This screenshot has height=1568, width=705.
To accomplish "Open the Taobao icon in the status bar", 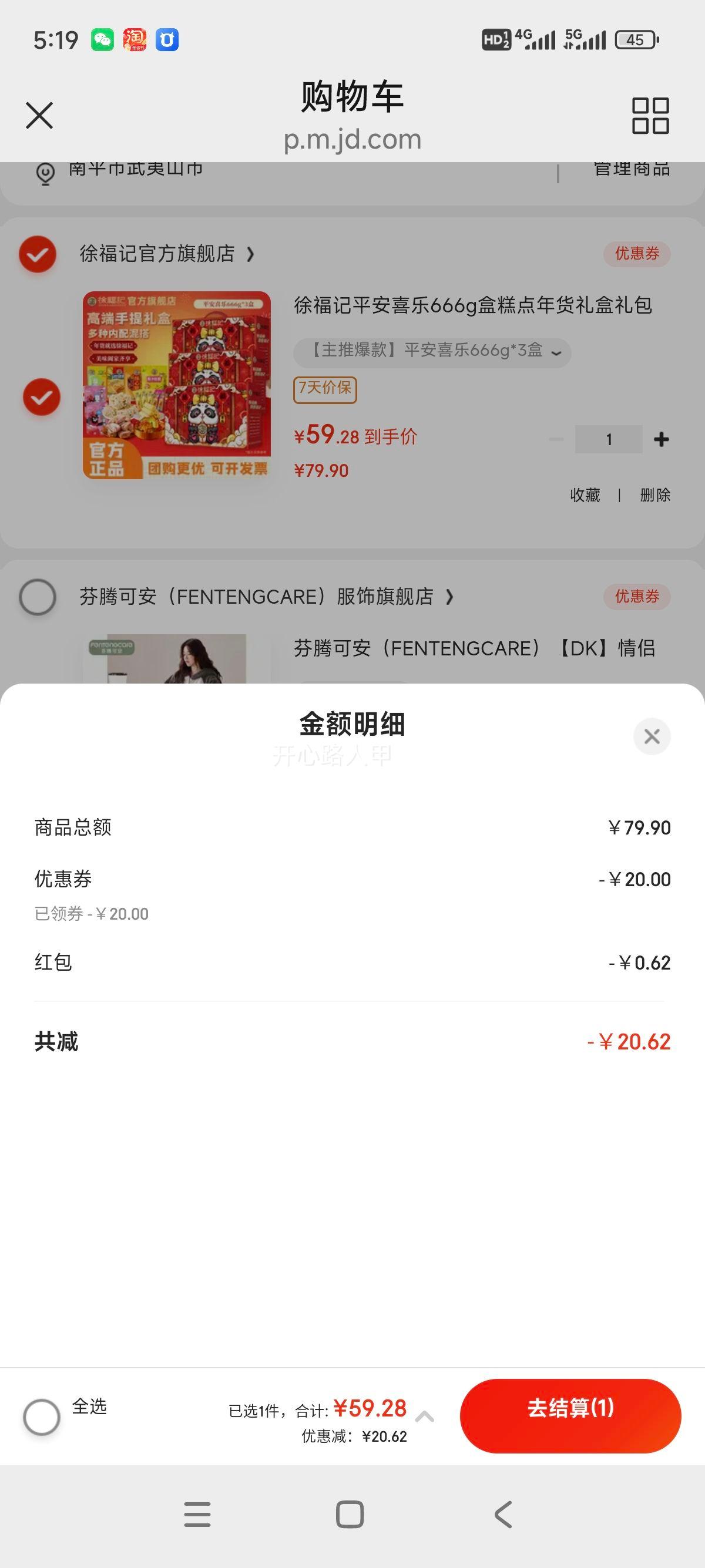I will click(136, 39).
